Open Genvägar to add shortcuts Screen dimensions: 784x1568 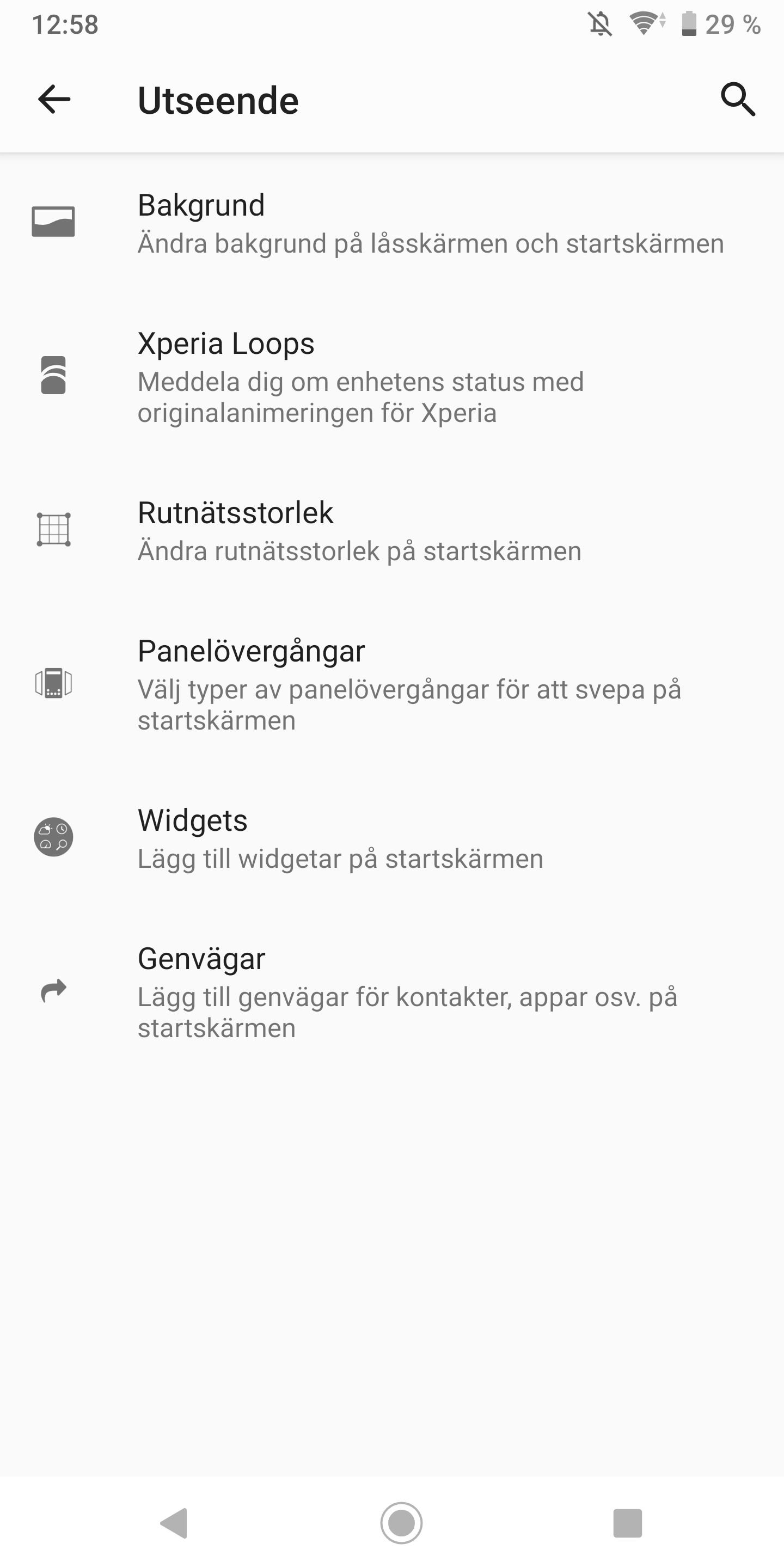tap(392, 991)
